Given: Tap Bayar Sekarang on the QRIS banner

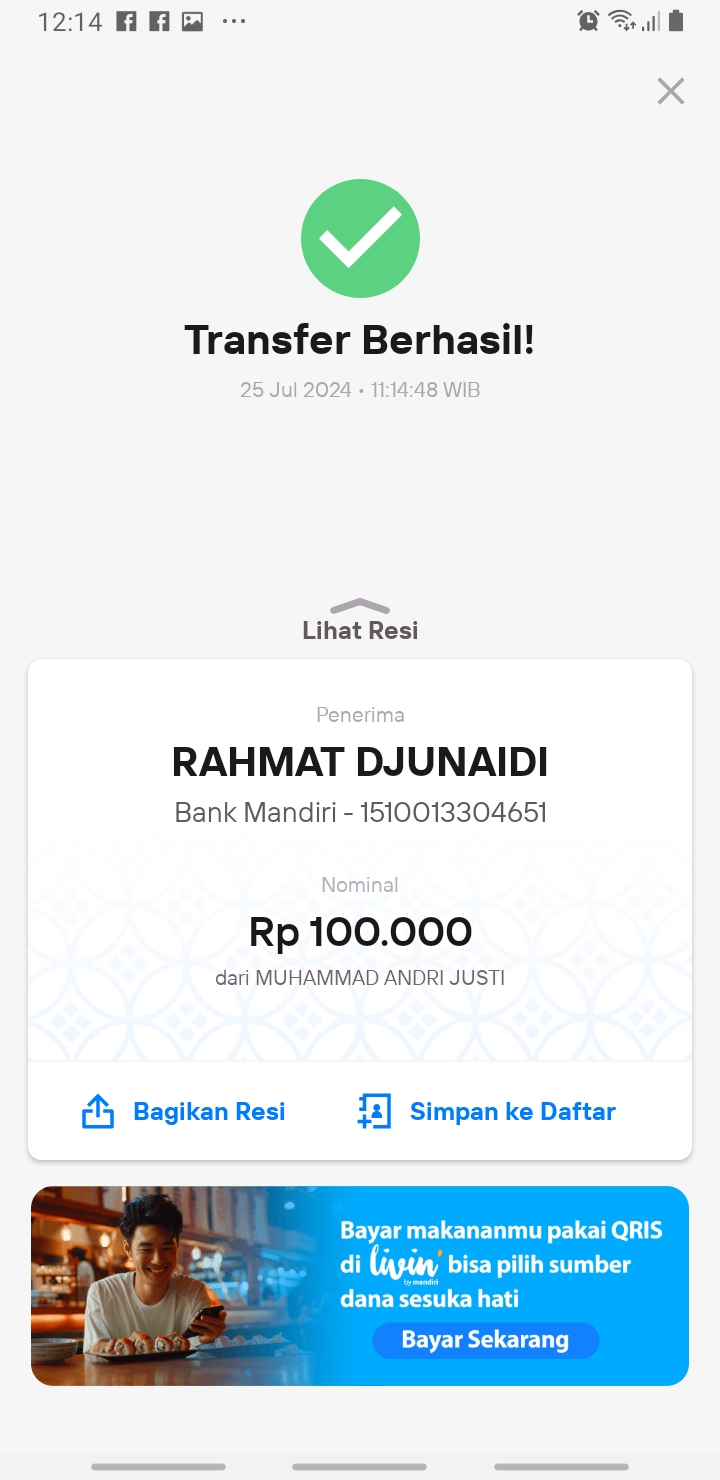Looking at the screenshot, I should coord(485,1340).
